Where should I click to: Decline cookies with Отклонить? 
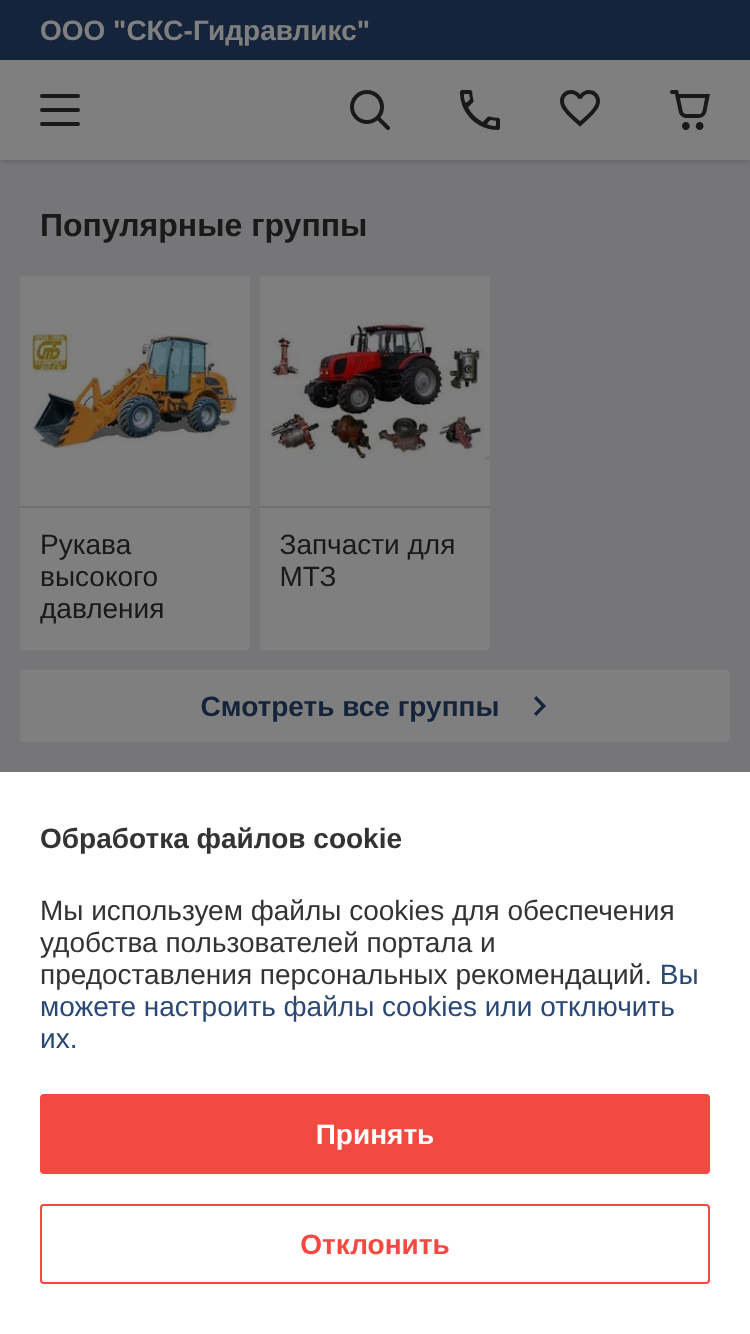click(x=375, y=1244)
